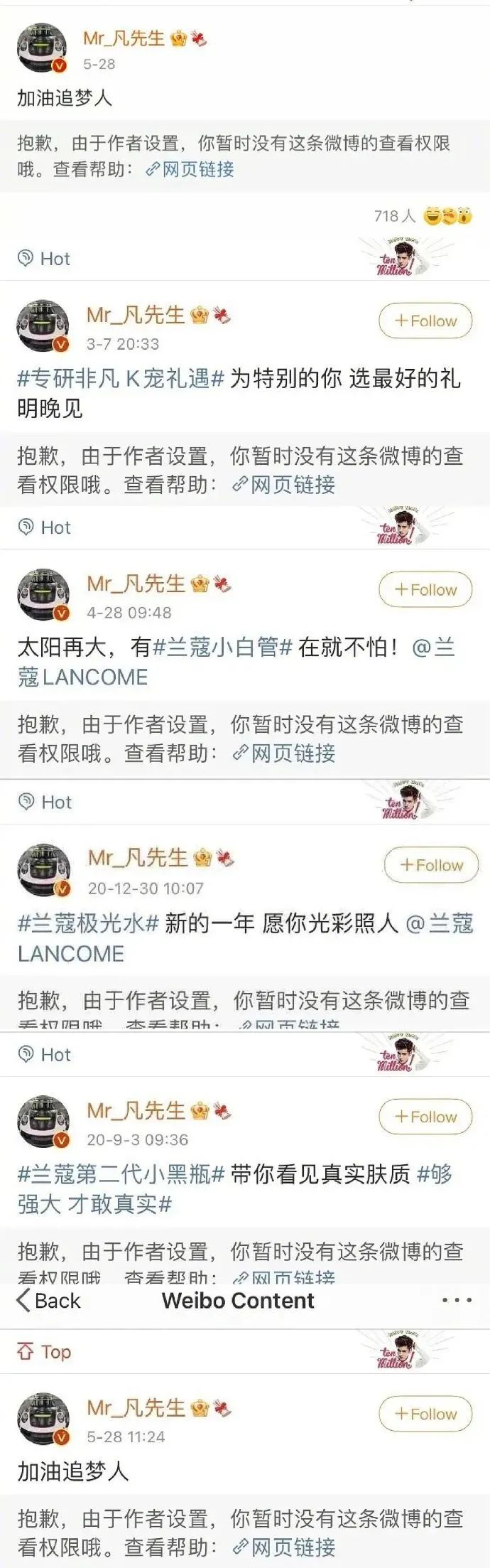This screenshot has height=1568, width=490.
Task: Follow from the 20-9-3 09:36 post
Action: 425,1117
